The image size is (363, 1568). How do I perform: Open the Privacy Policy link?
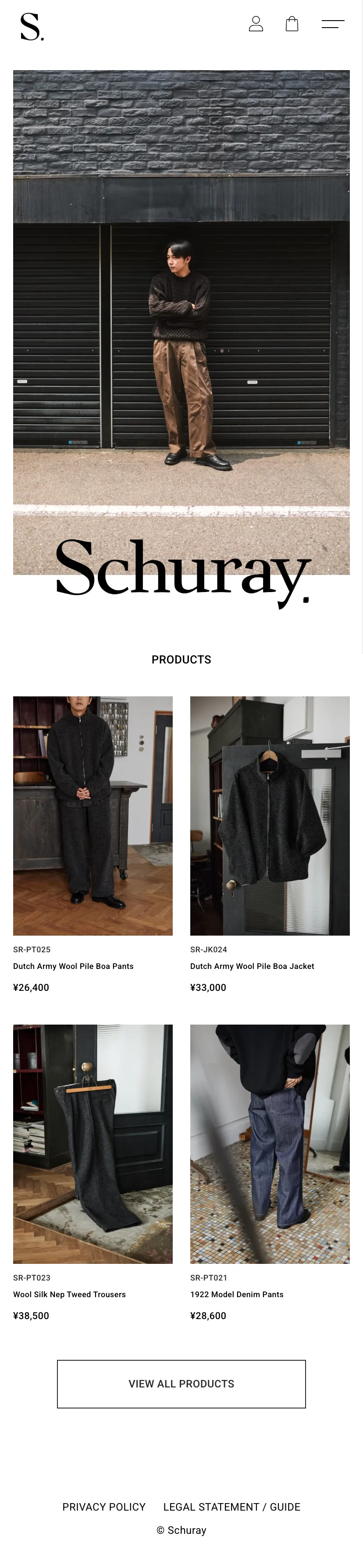pos(104,1507)
